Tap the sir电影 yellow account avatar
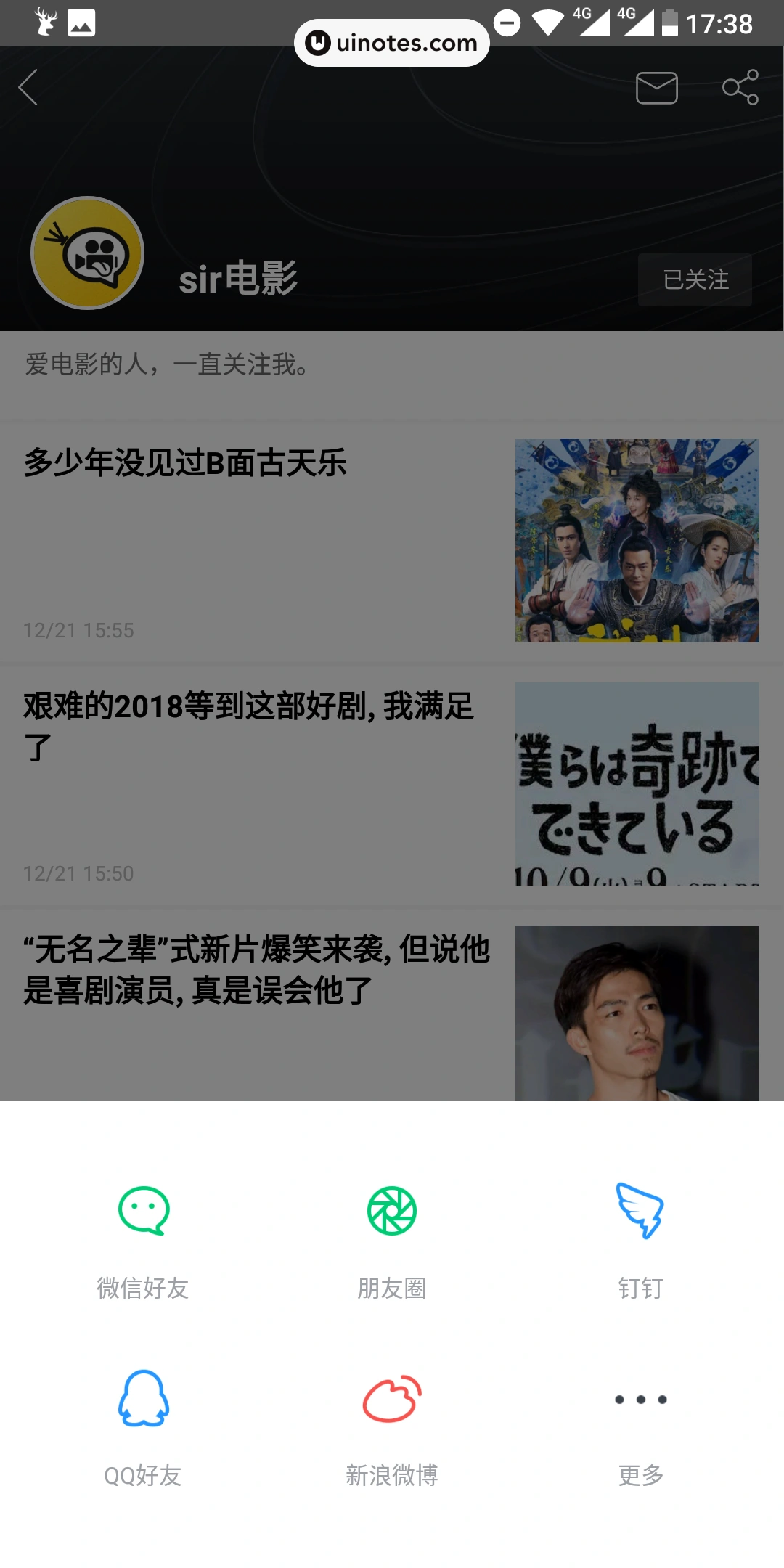 (x=86, y=253)
